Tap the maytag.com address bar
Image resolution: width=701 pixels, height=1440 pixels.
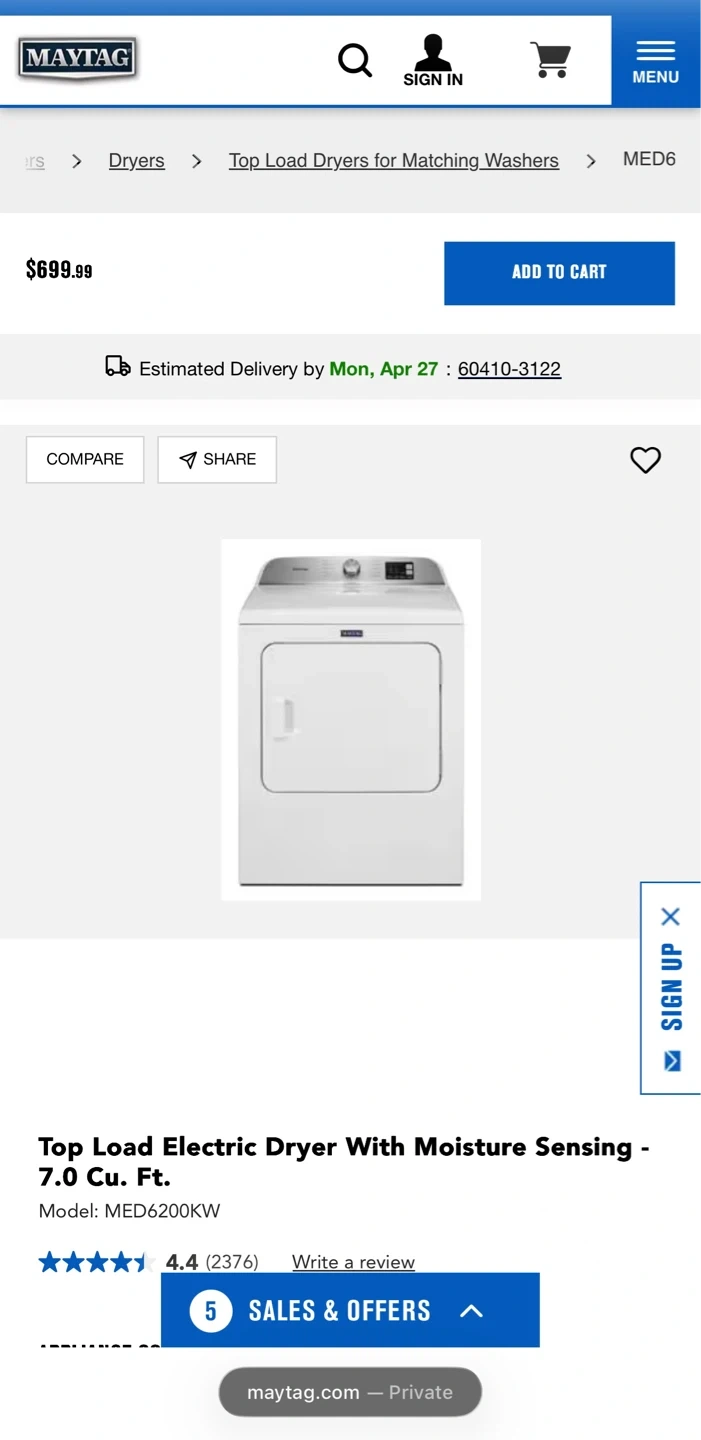coord(350,1392)
